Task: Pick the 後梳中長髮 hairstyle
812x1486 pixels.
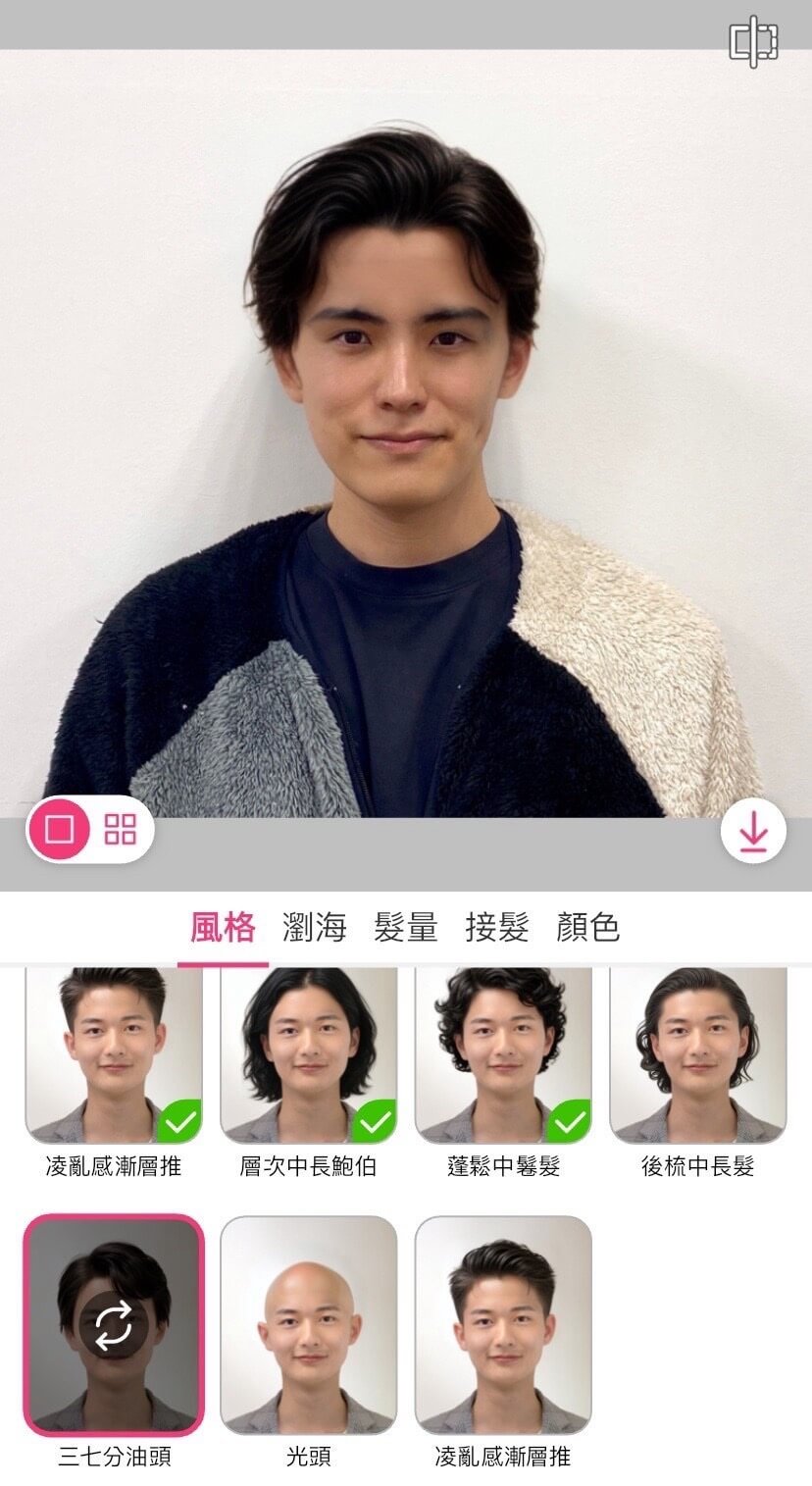Action: pyautogui.click(x=697, y=1054)
